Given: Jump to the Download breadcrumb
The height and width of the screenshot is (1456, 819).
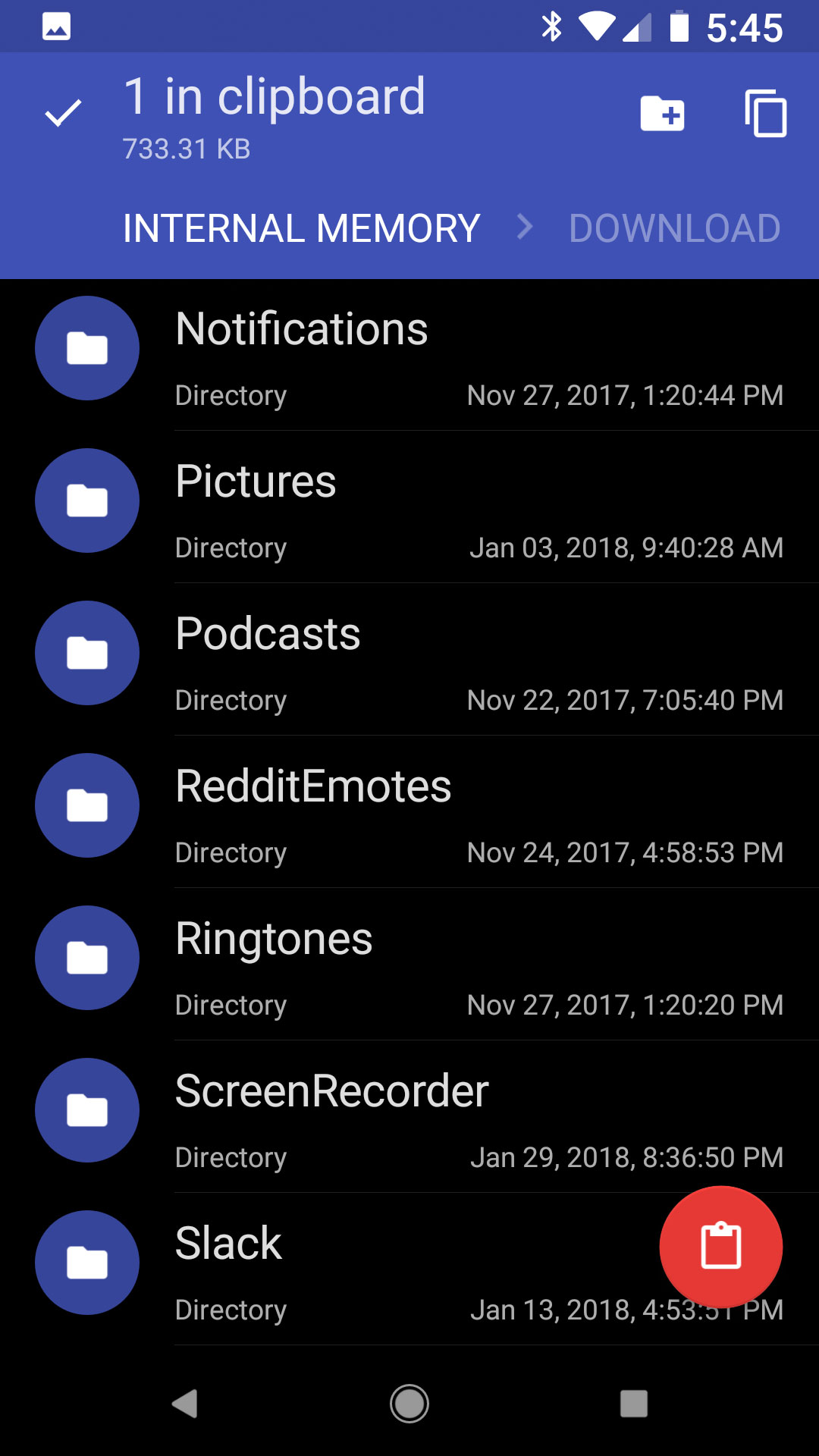Looking at the screenshot, I should (x=675, y=228).
